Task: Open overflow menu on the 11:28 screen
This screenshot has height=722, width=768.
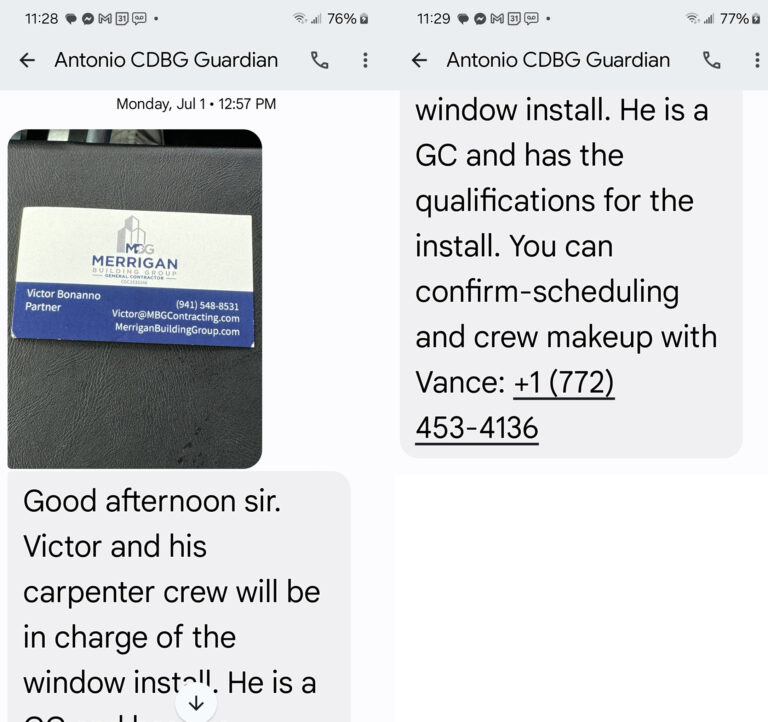Action: [365, 60]
